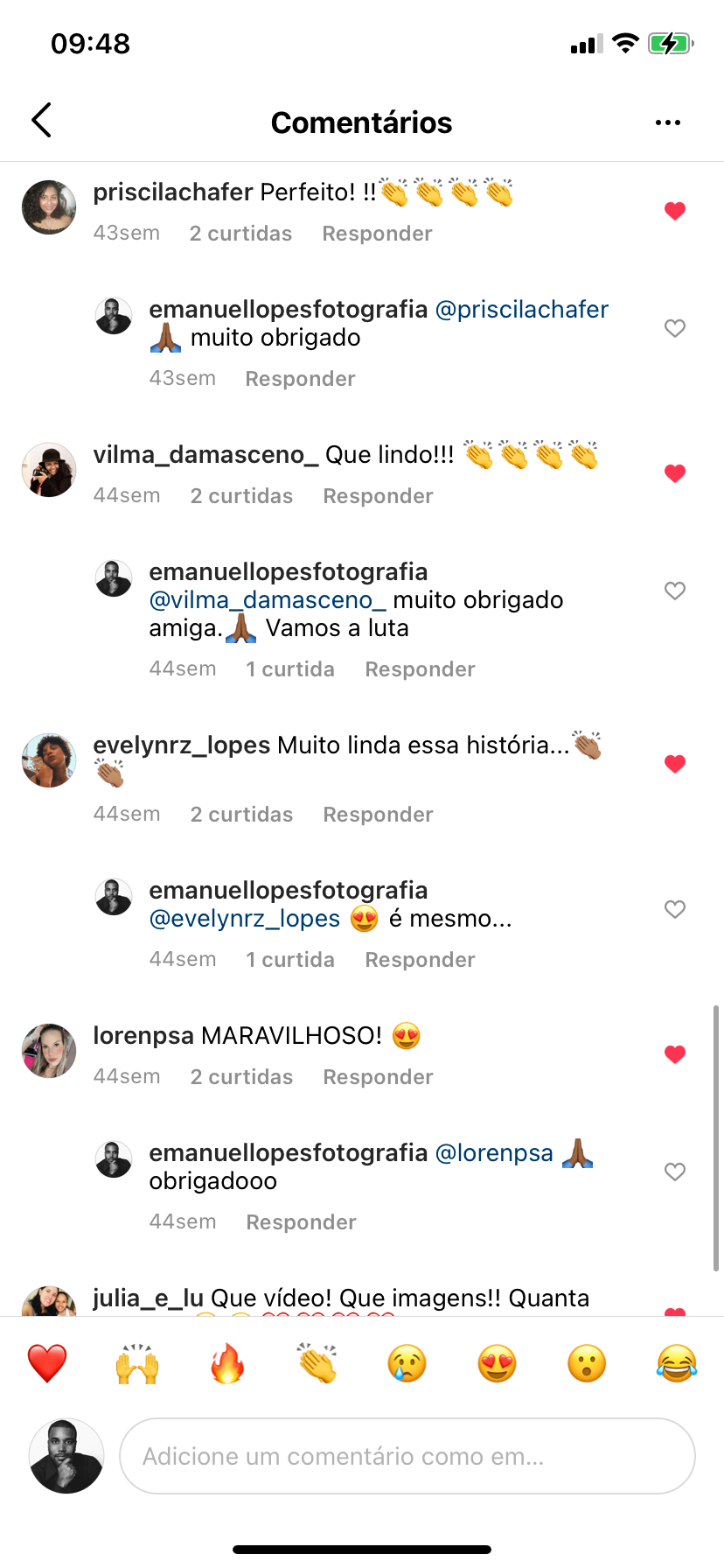The height and width of the screenshot is (1568, 724).
Task: Focus the add a comment field
Action: [407, 1456]
